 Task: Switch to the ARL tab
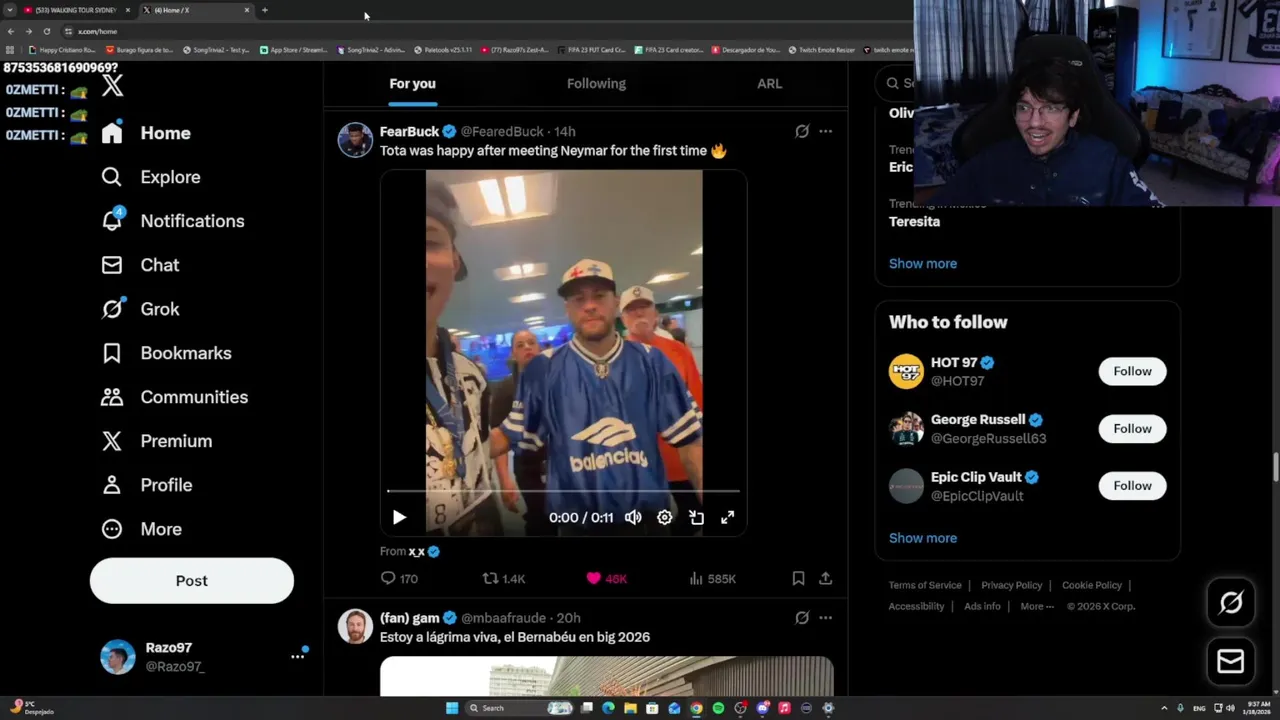coord(769,84)
